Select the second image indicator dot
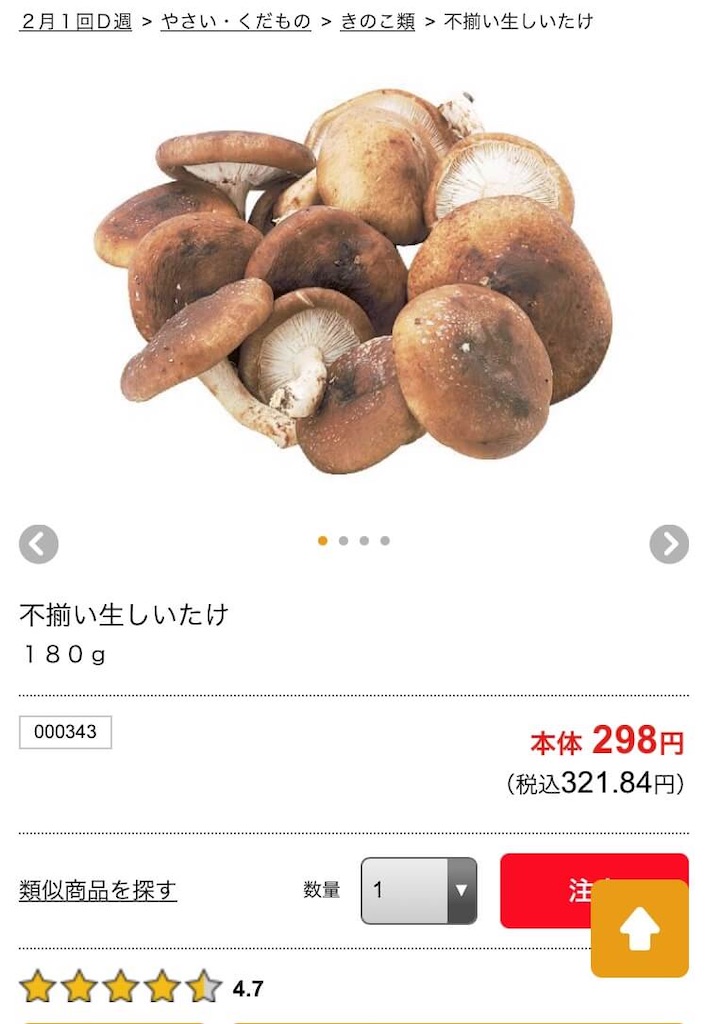The image size is (708, 1024). (x=344, y=541)
